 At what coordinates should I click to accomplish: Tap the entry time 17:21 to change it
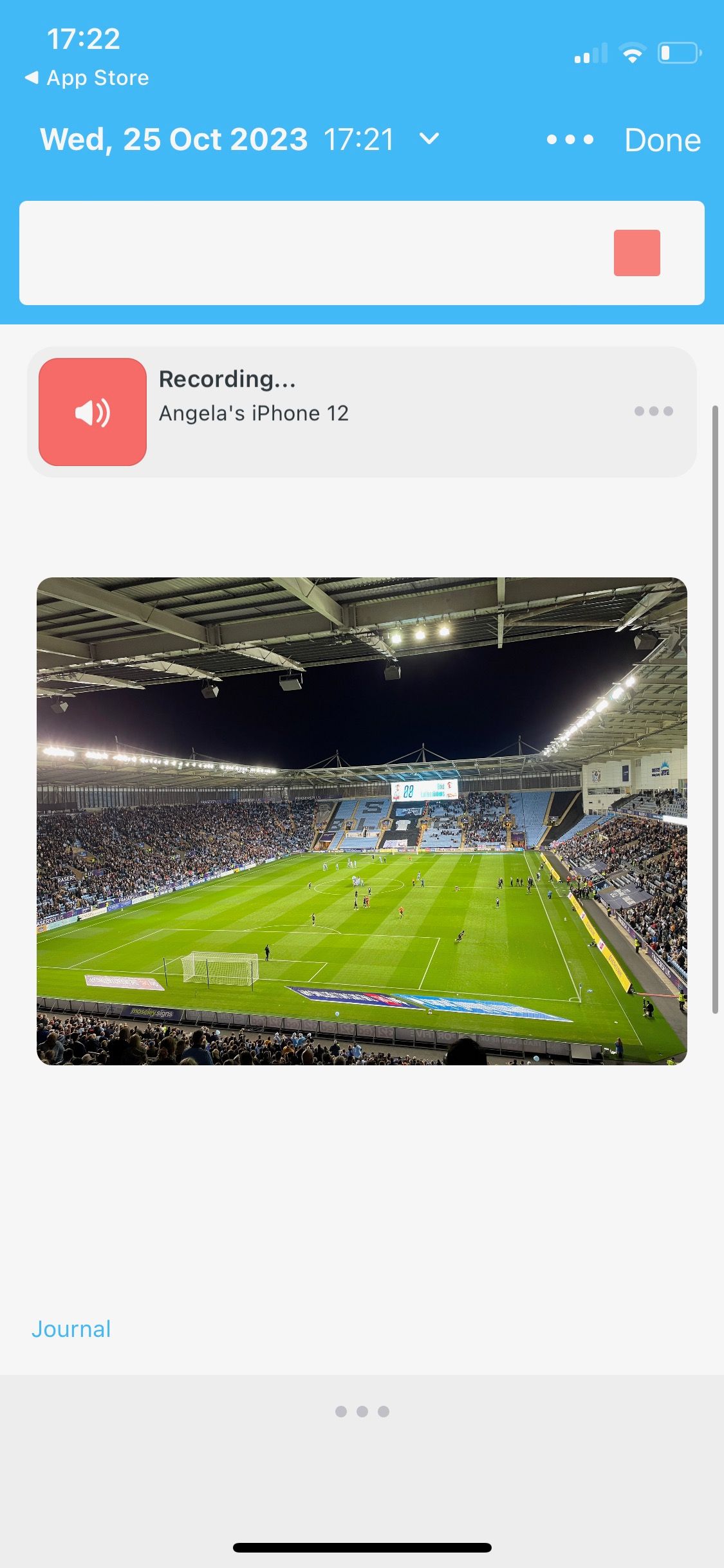click(358, 138)
